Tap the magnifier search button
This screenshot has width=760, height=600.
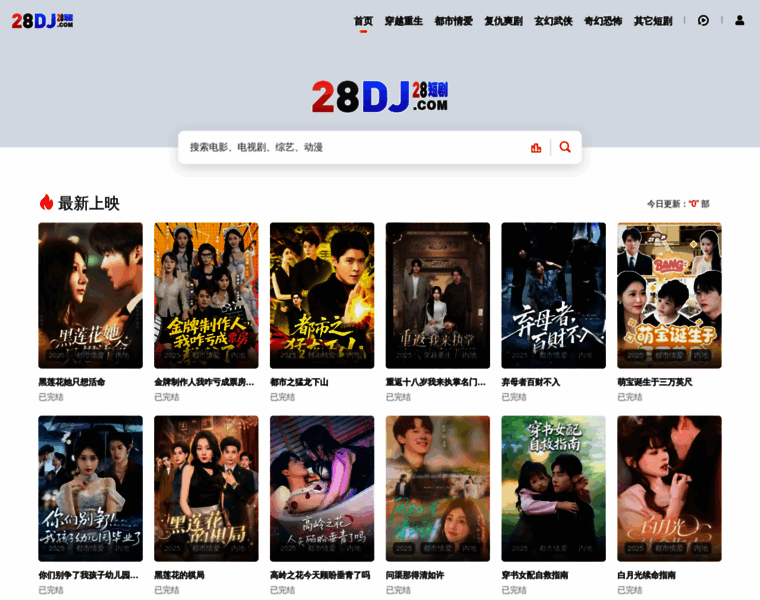(565, 147)
